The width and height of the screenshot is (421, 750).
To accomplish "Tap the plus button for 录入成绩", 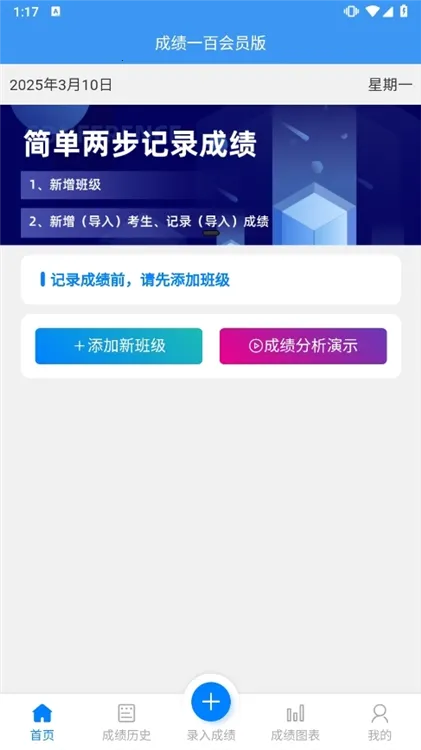I will click(210, 702).
